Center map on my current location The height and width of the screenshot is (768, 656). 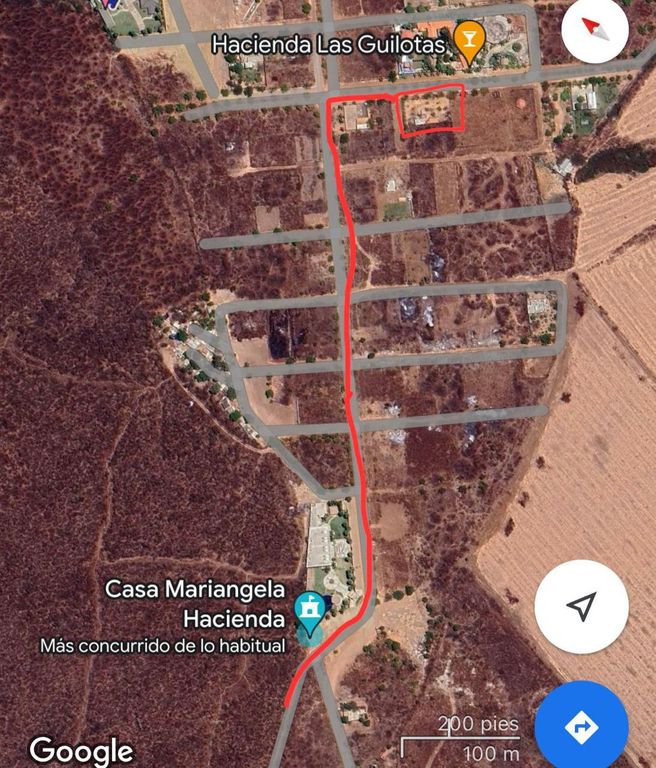tap(581, 606)
